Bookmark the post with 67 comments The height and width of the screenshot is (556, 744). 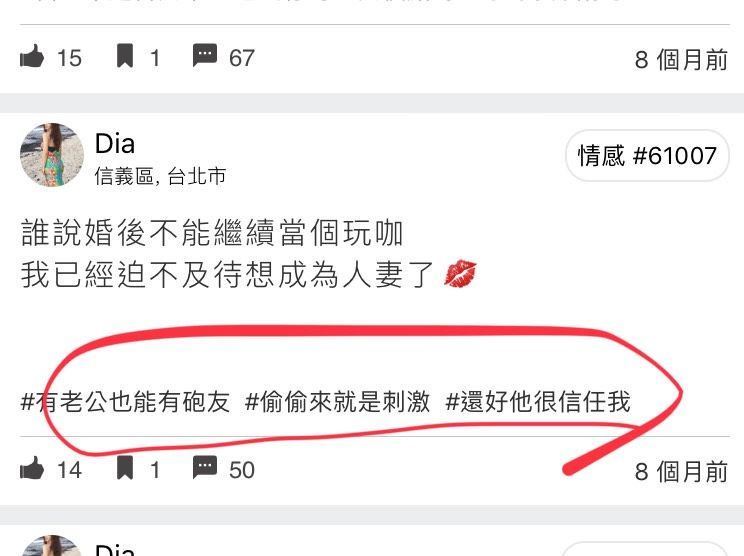point(125,57)
